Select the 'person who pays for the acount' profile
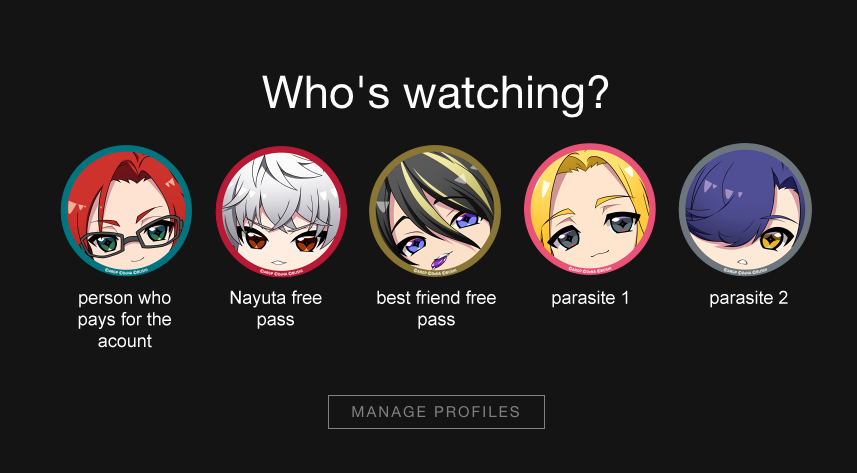The height and width of the screenshot is (473, 857). [126, 210]
